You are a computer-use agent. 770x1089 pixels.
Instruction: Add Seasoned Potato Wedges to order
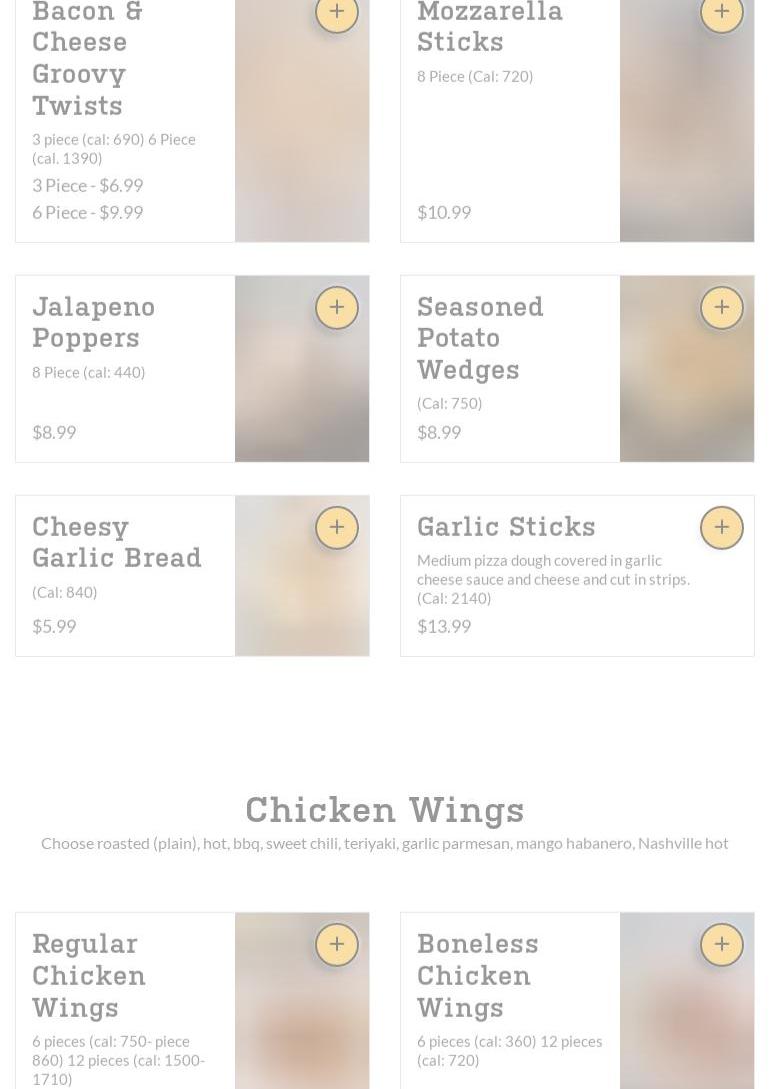pos(722,308)
